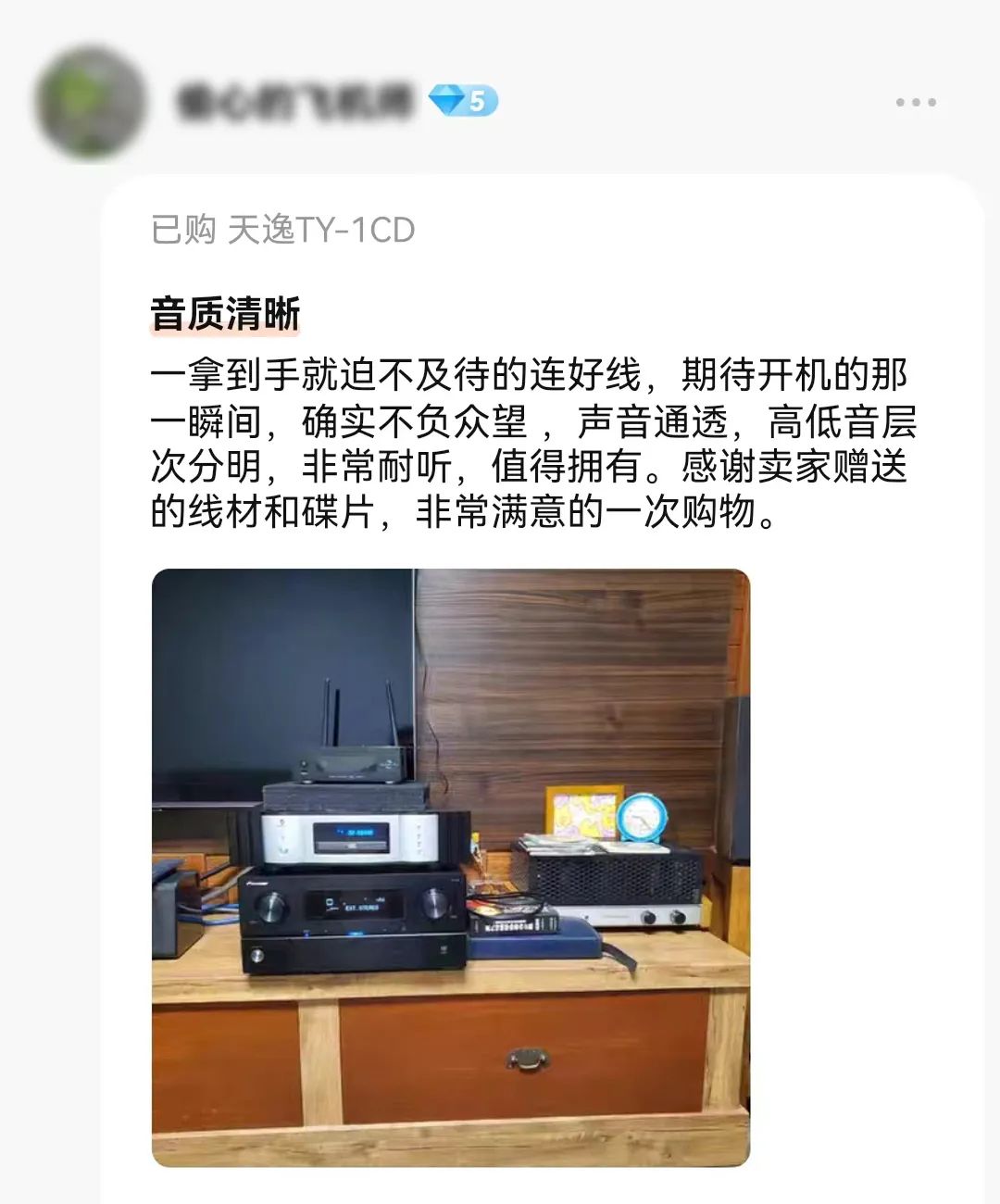View the review photo of the audio setup
This screenshot has height=1204, width=1000.
(450, 867)
